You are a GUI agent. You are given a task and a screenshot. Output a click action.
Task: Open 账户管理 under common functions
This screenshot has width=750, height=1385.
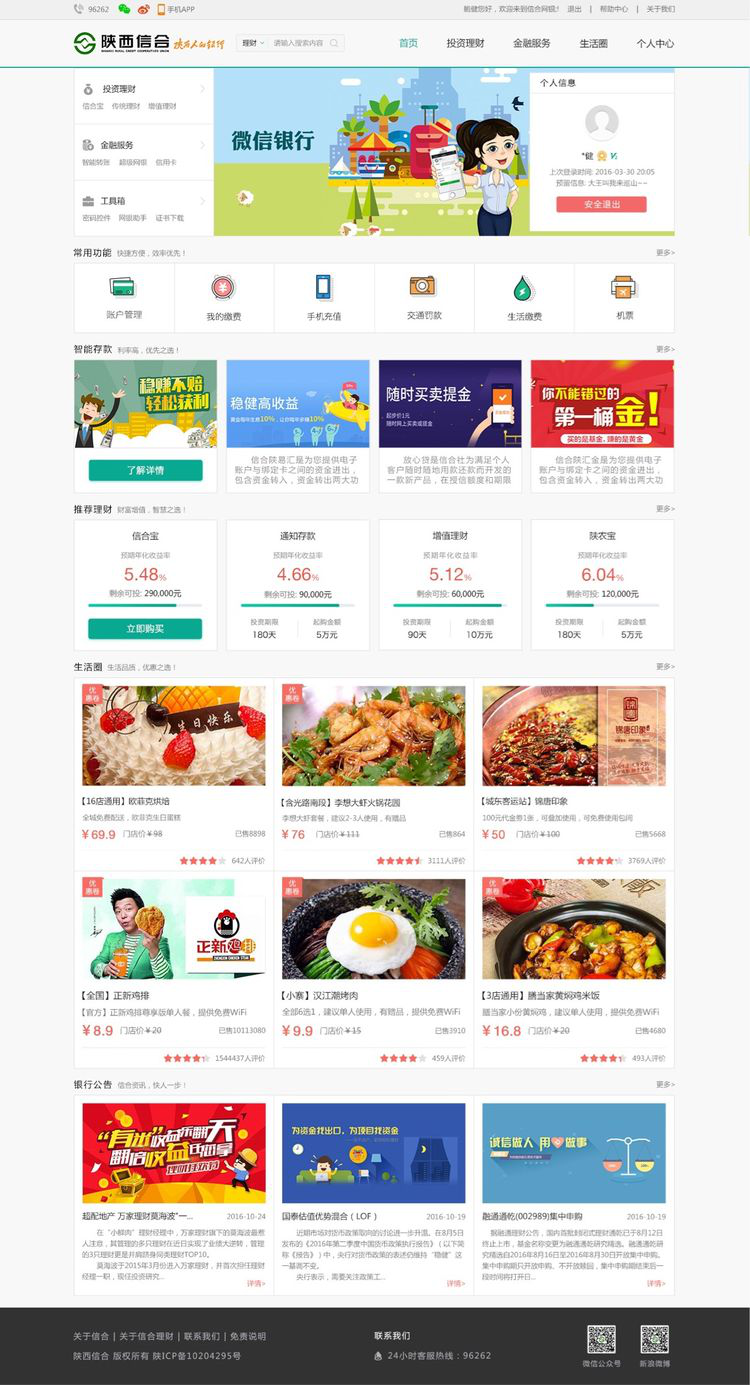pyautogui.click(x=124, y=297)
